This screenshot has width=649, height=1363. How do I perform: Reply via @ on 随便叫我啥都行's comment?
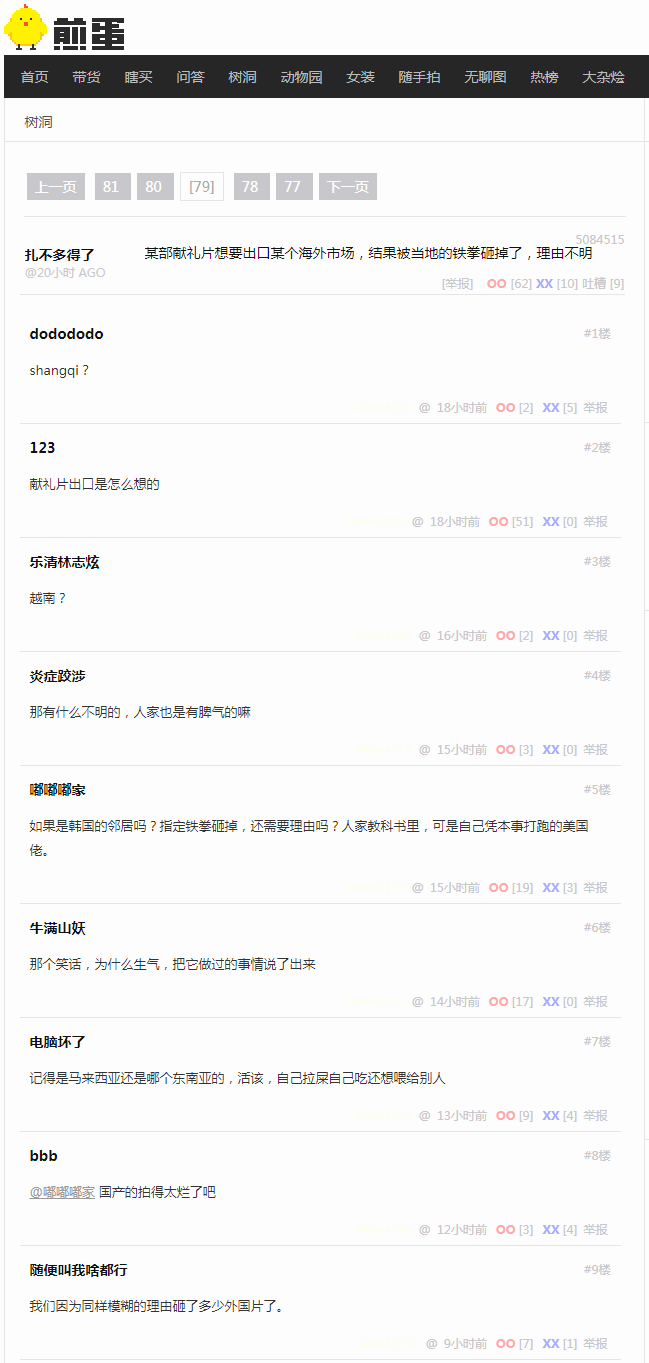(431, 1344)
